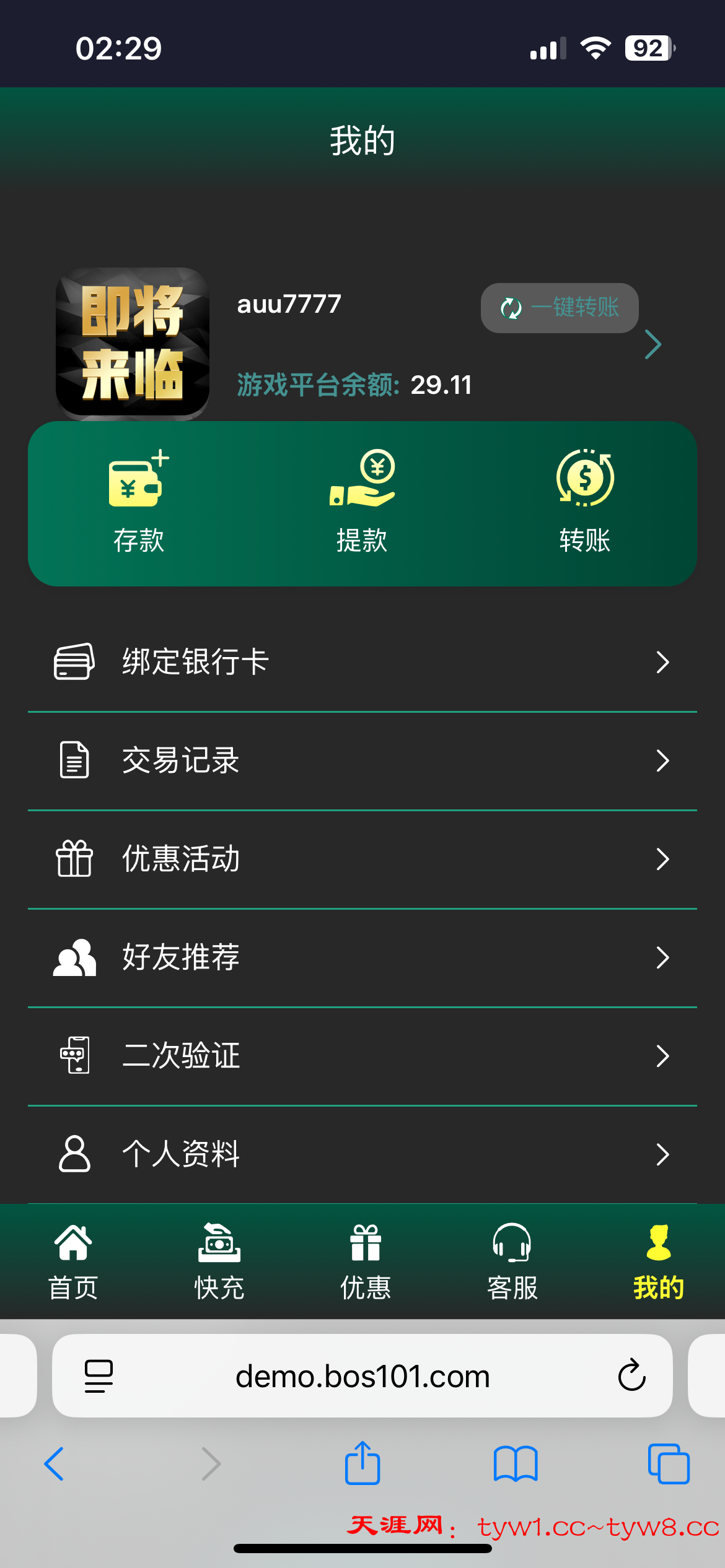Open 优惠活动 promotions row

pos(362,859)
